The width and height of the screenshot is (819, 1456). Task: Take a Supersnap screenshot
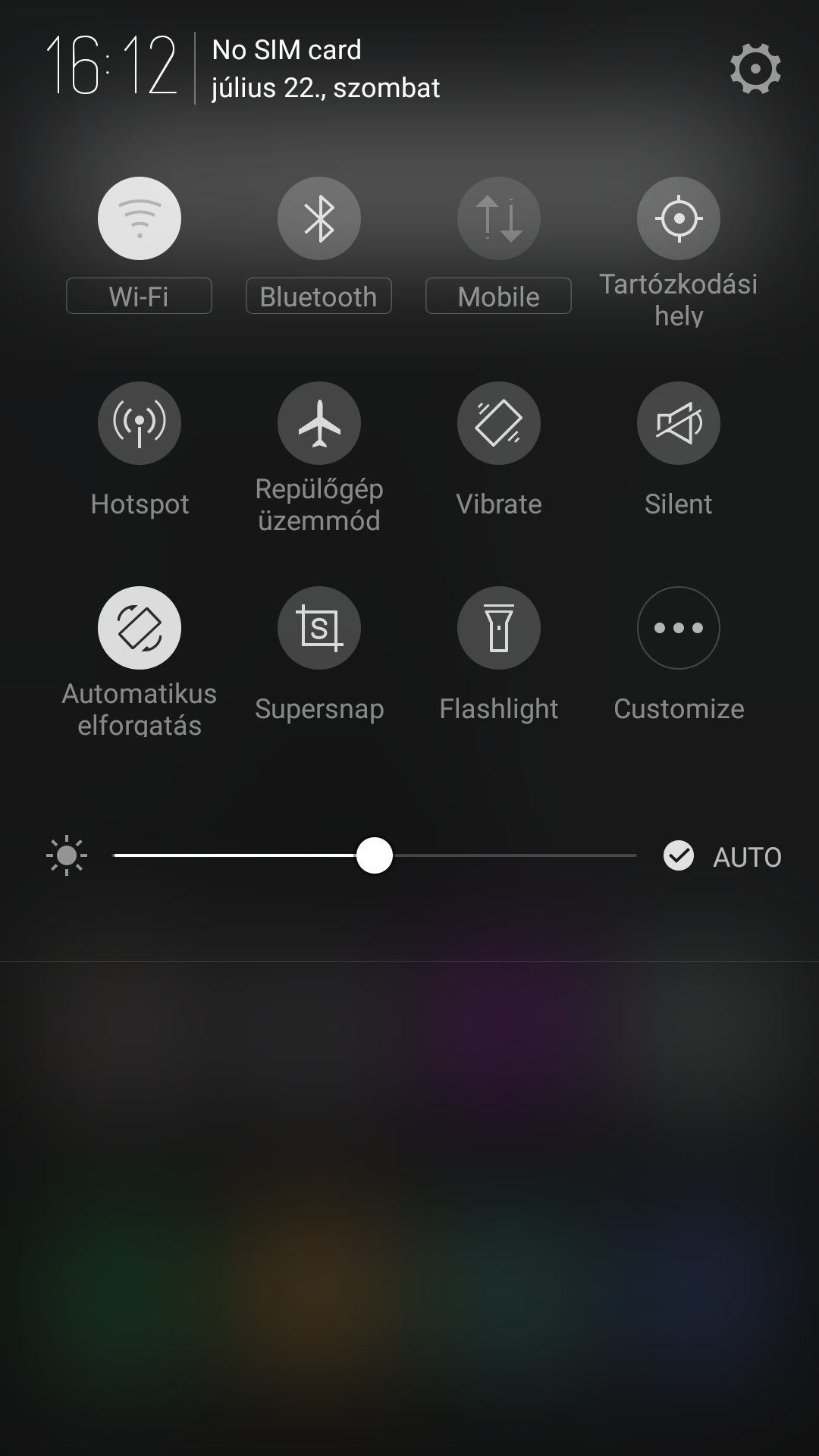pyautogui.click(x=319, y=628)
